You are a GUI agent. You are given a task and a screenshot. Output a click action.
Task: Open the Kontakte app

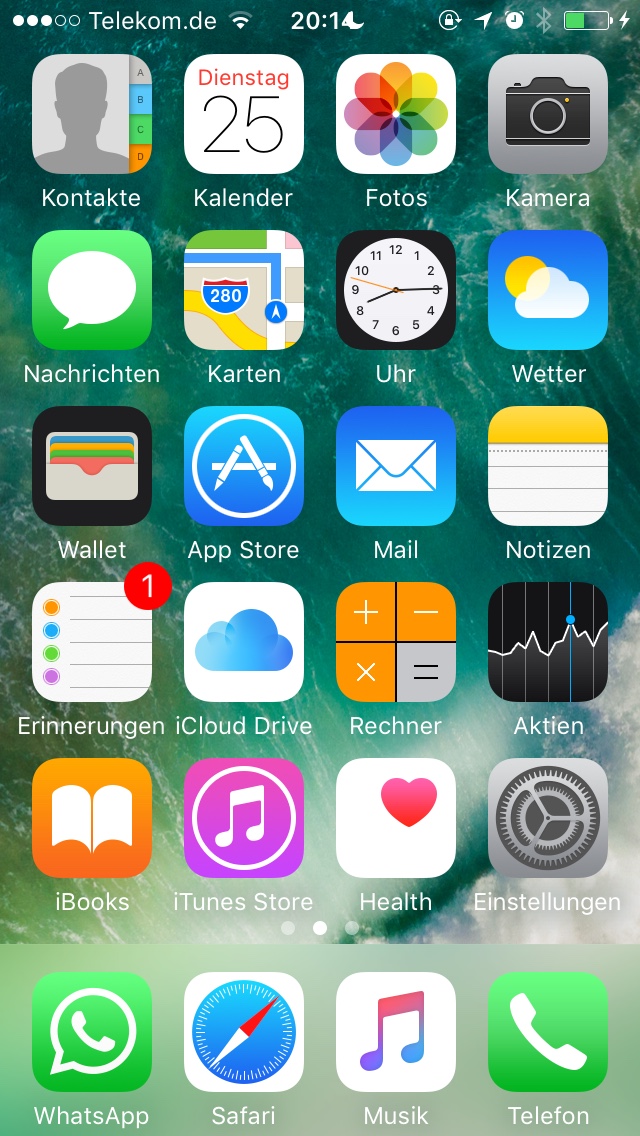[x=92, y=114]
